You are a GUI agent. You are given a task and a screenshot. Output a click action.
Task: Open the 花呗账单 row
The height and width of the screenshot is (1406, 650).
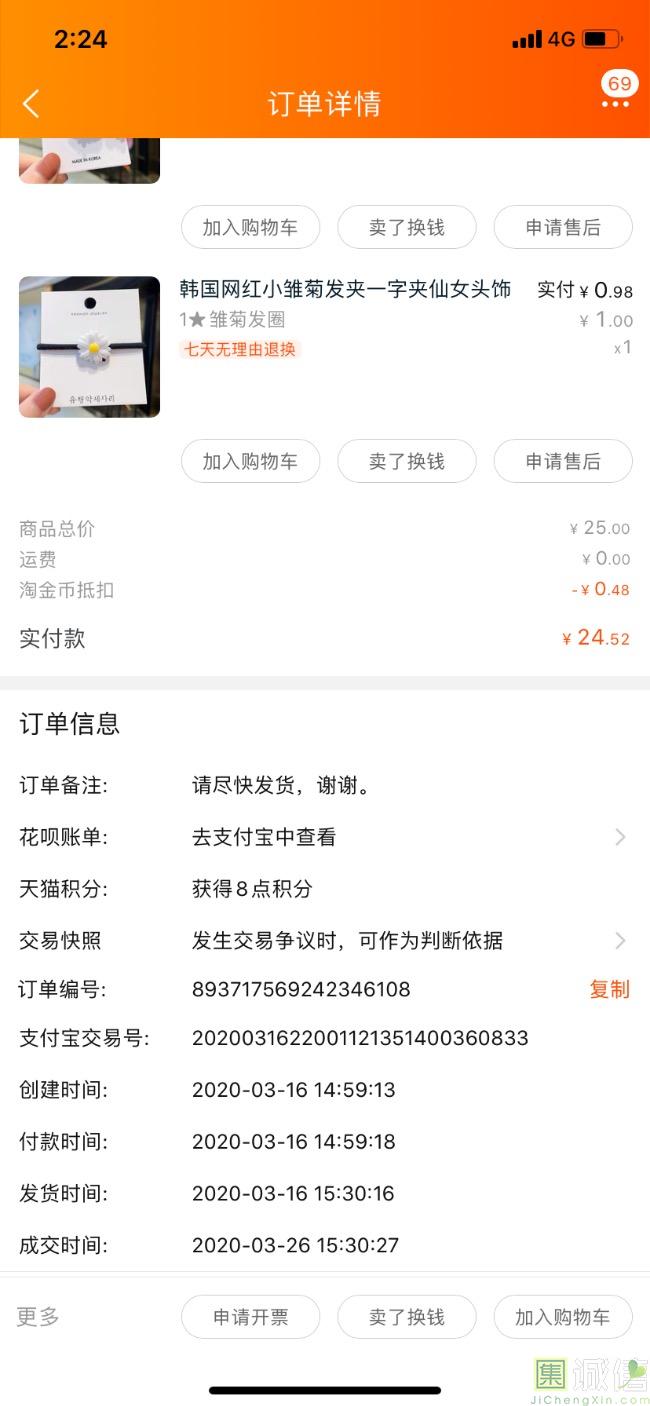324,837
